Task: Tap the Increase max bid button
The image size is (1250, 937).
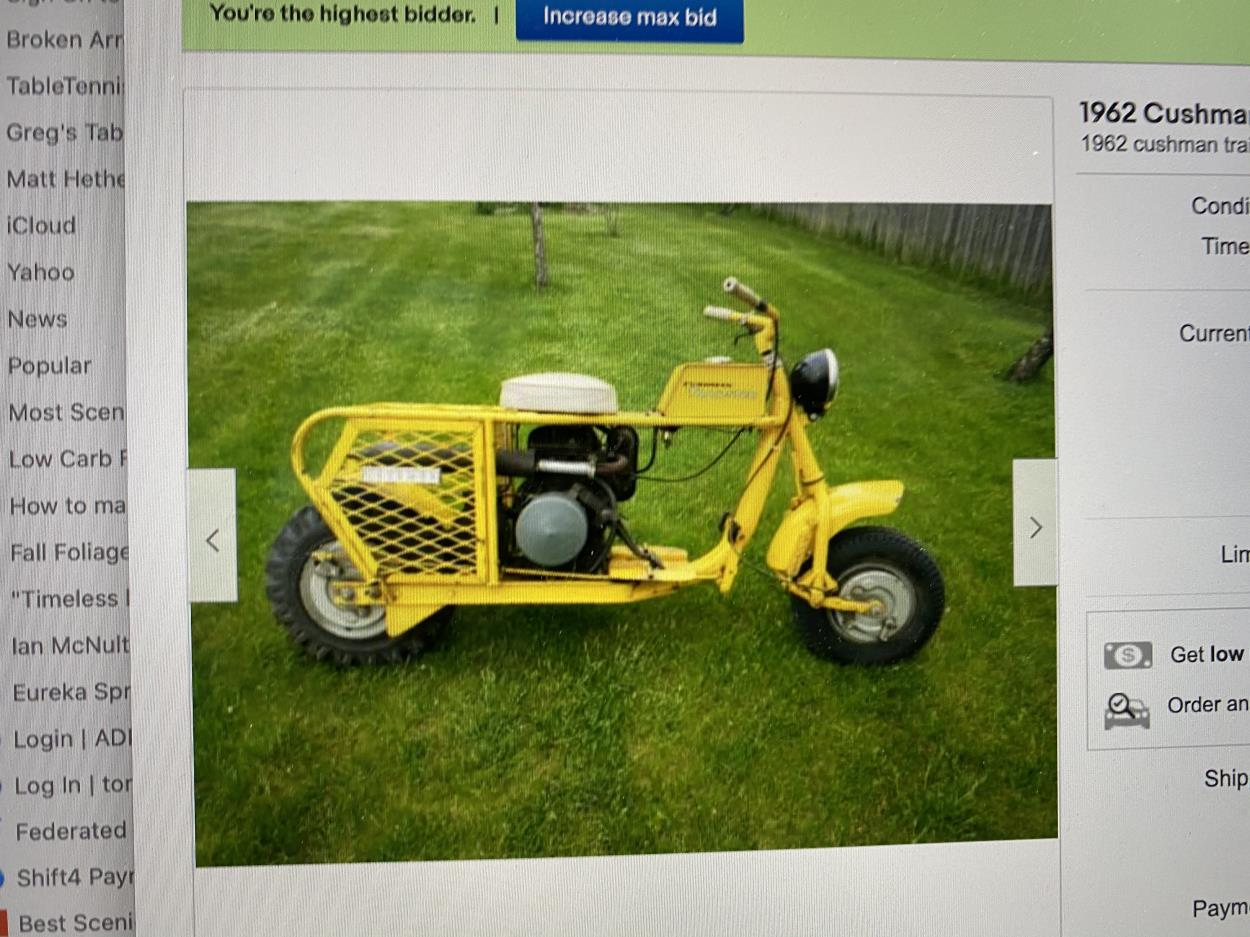Action: 629,17
